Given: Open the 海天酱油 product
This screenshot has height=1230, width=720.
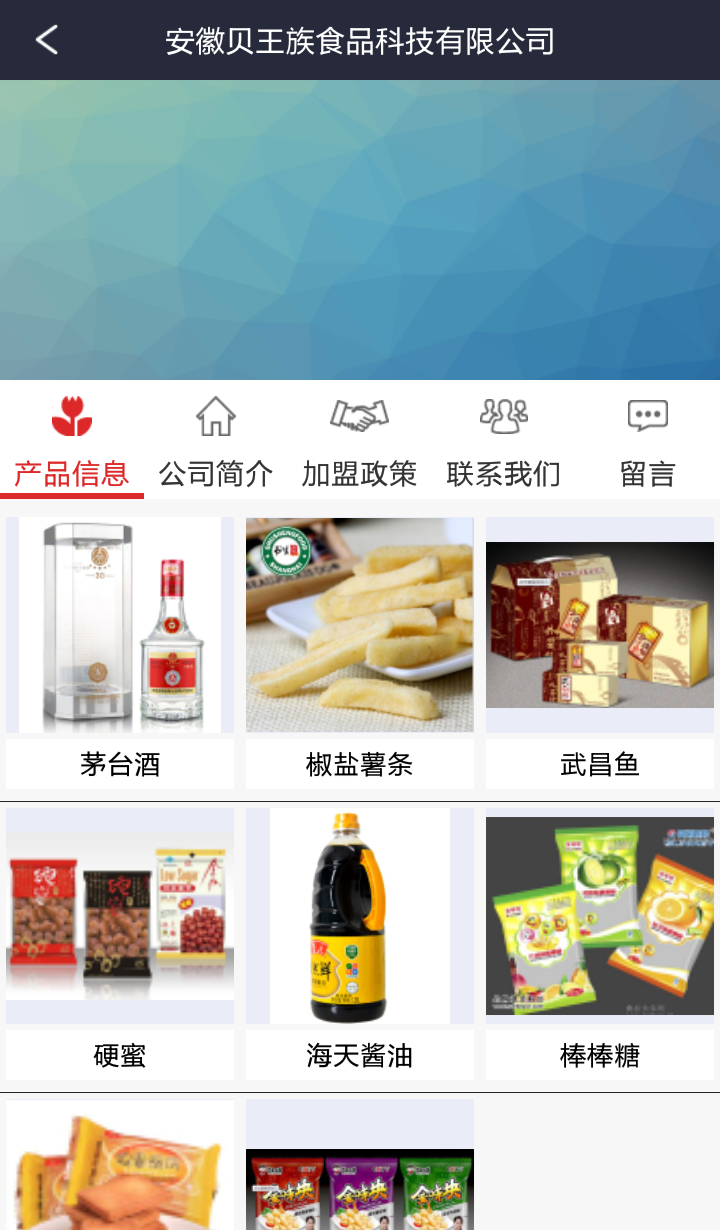Looking at the screenshot, I should [360, 940].
